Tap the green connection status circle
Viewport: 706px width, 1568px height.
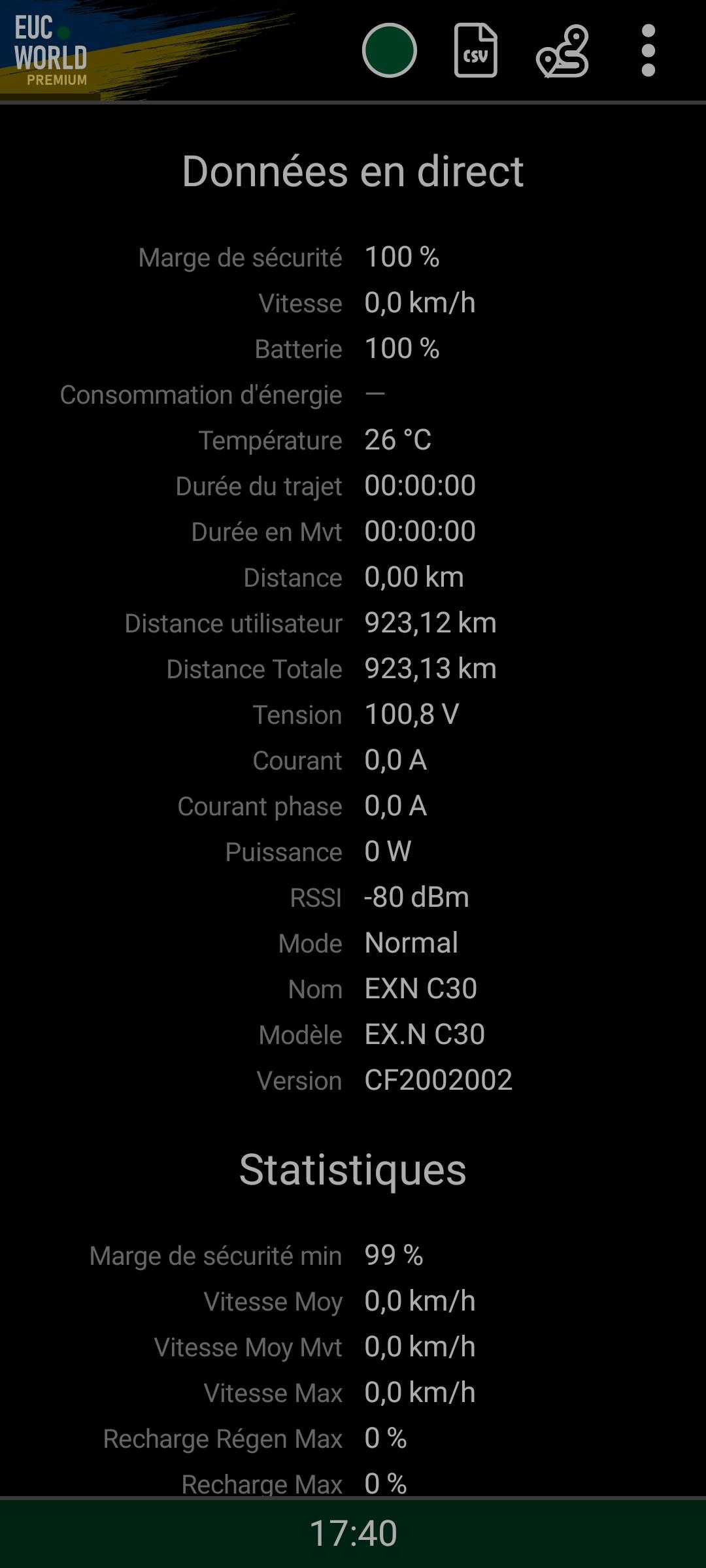click(x=390, y=50)
